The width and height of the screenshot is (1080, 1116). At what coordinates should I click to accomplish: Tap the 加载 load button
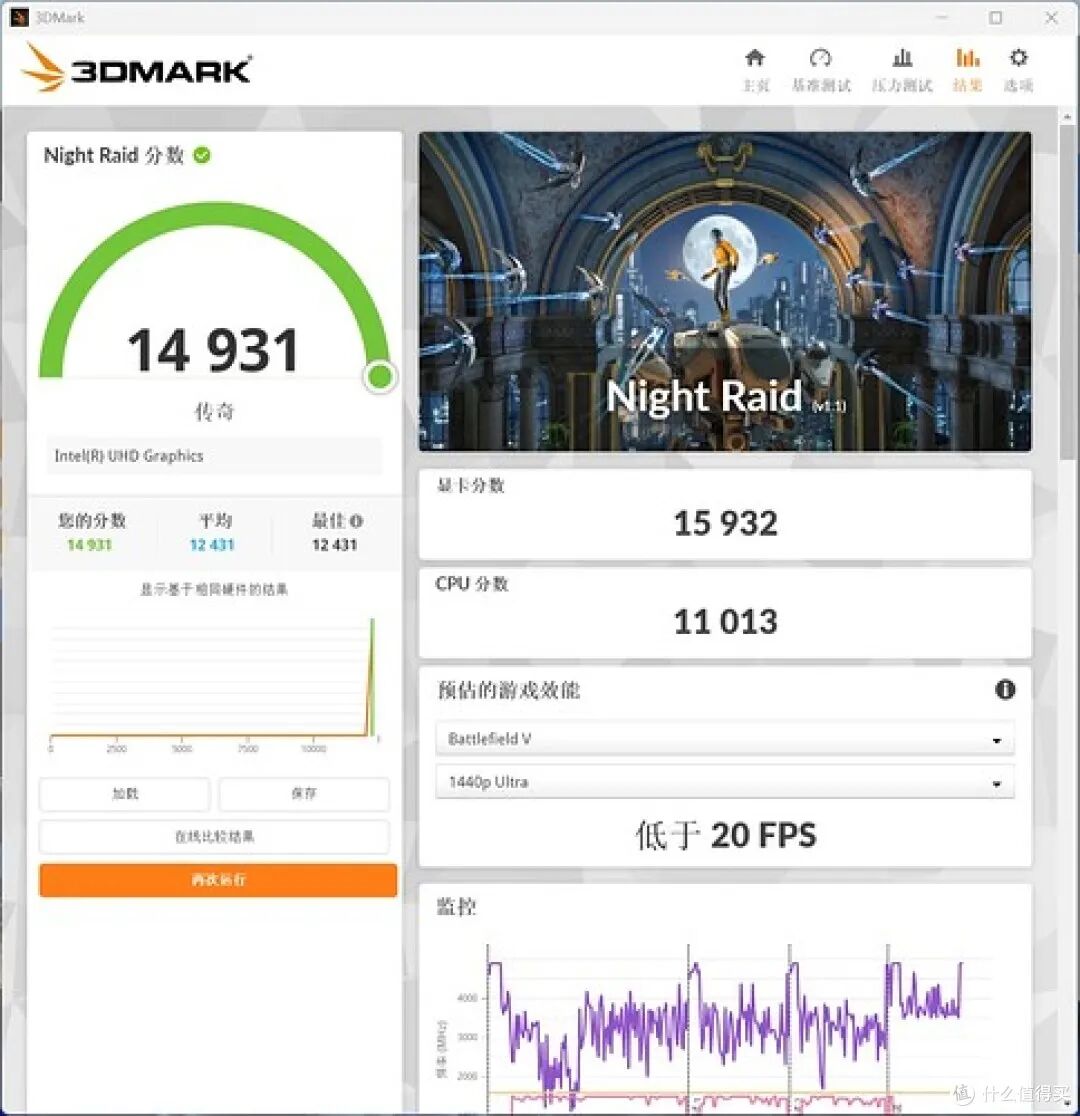pyautogui.click(x=125, y=794)
